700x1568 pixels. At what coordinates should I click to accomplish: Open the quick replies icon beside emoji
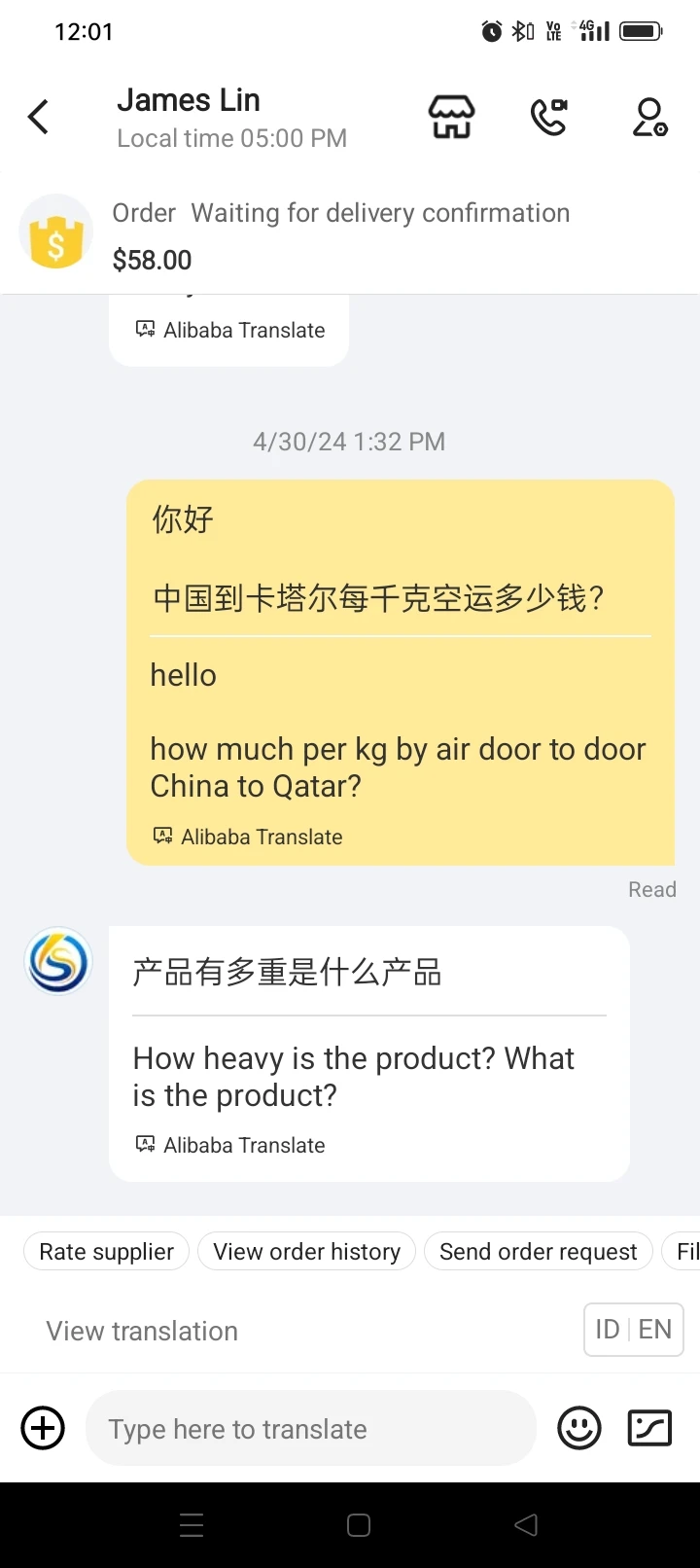tap(649, 1428)
